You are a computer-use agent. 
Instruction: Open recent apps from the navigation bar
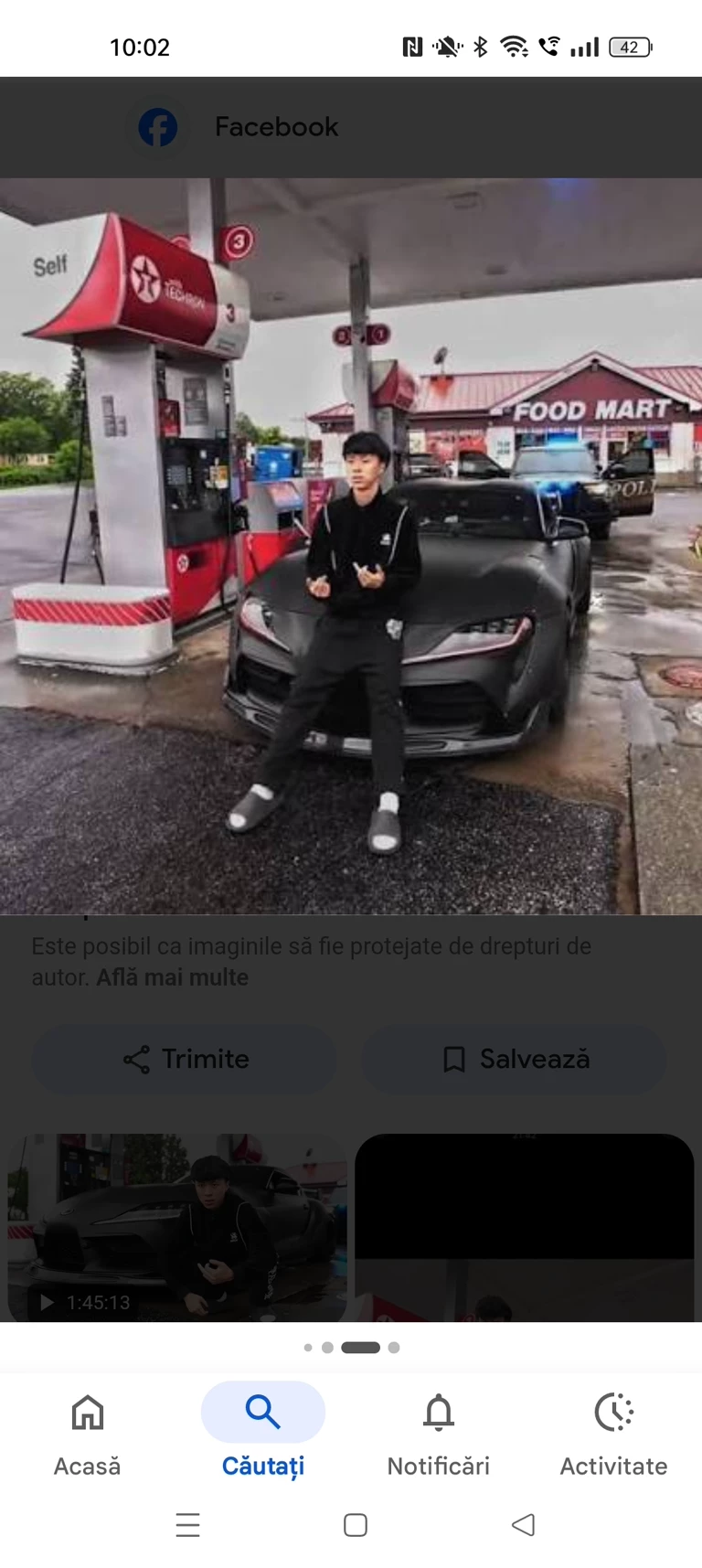point(187,1524)
